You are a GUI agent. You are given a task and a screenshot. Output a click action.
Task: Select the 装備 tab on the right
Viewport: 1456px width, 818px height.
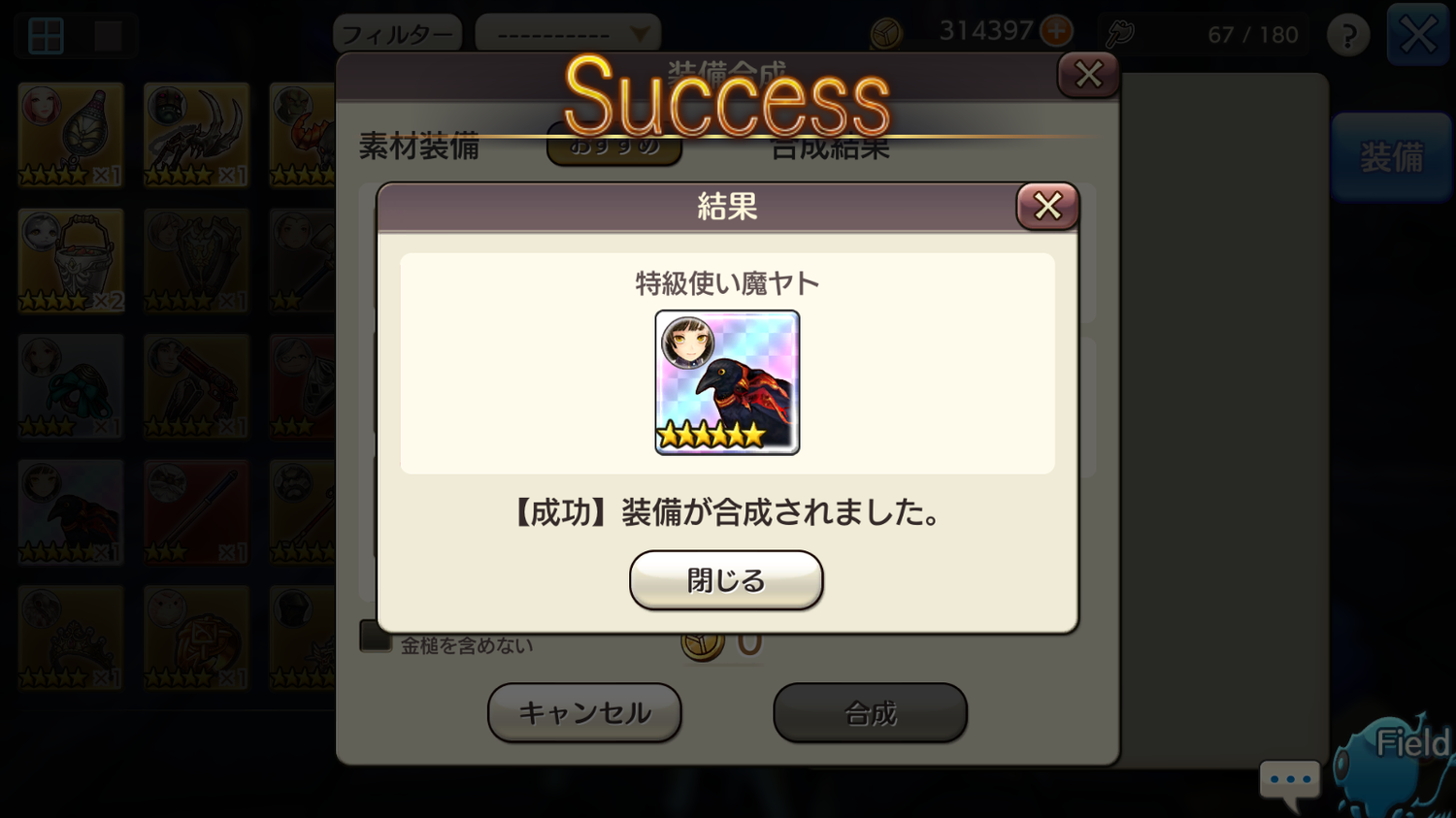[1391, 156]
